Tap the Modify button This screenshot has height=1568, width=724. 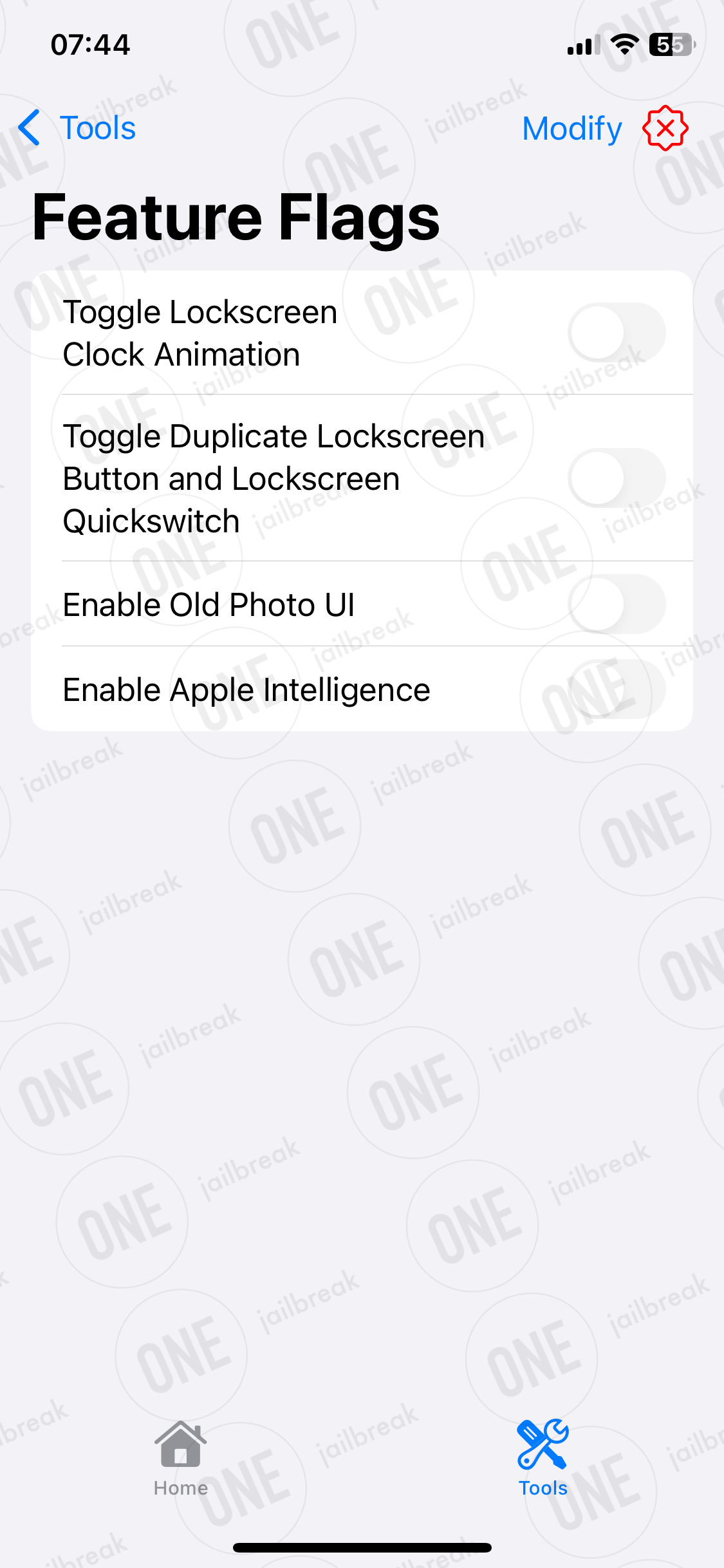572,129
